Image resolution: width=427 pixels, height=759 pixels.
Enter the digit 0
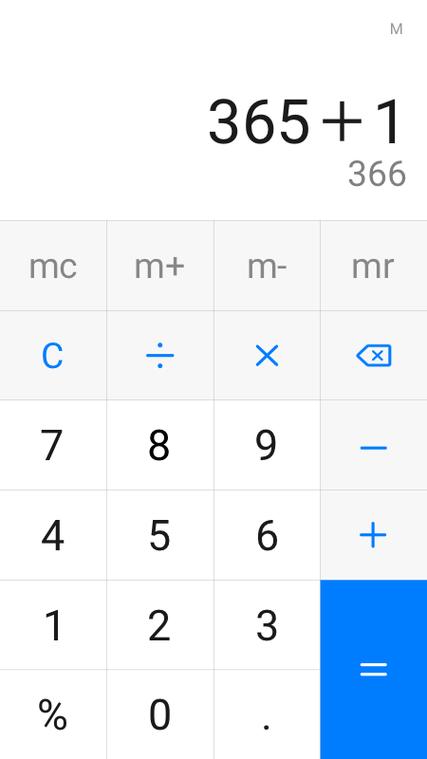[160, 714]
